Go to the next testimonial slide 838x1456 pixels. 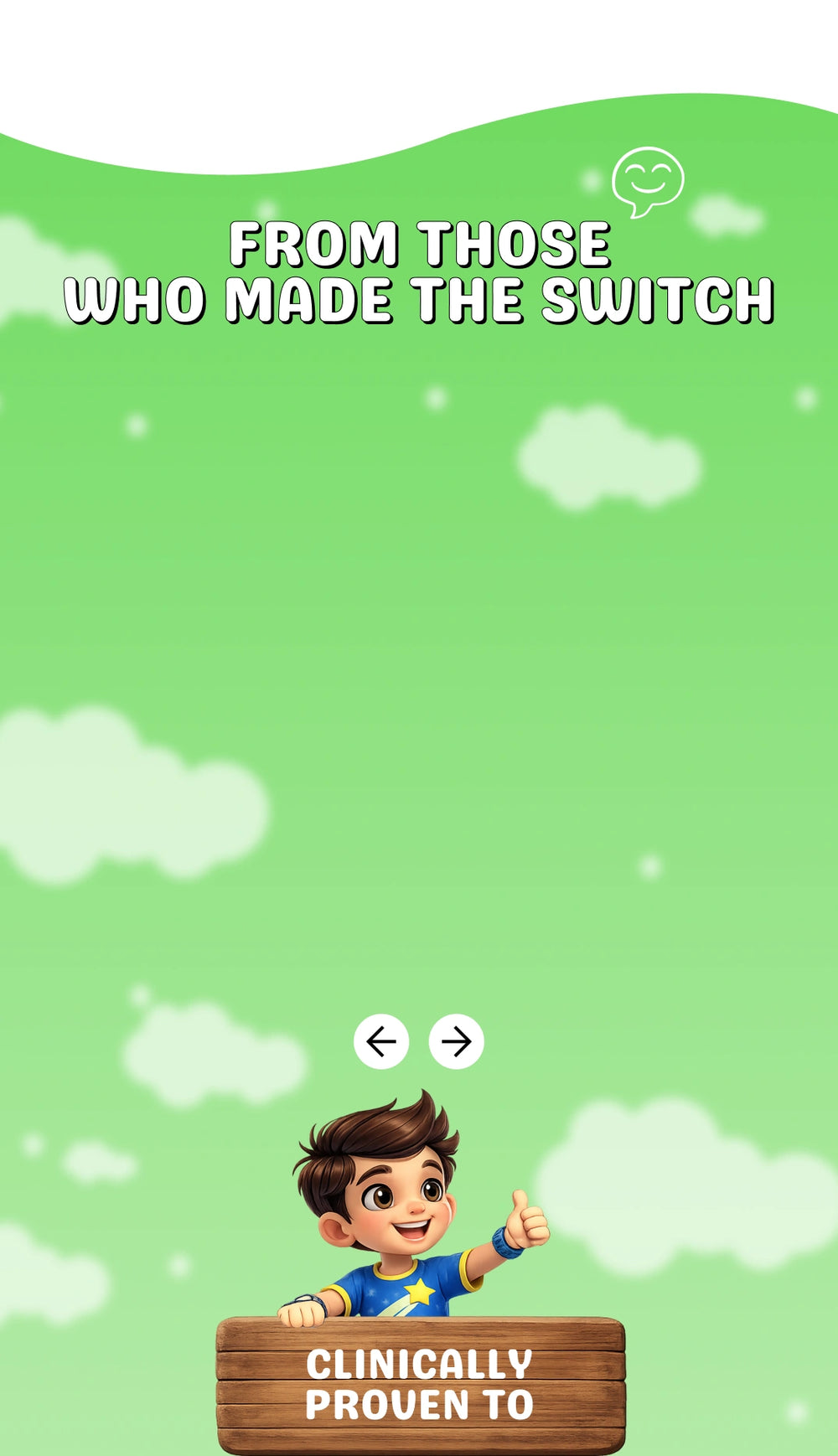456,1041
